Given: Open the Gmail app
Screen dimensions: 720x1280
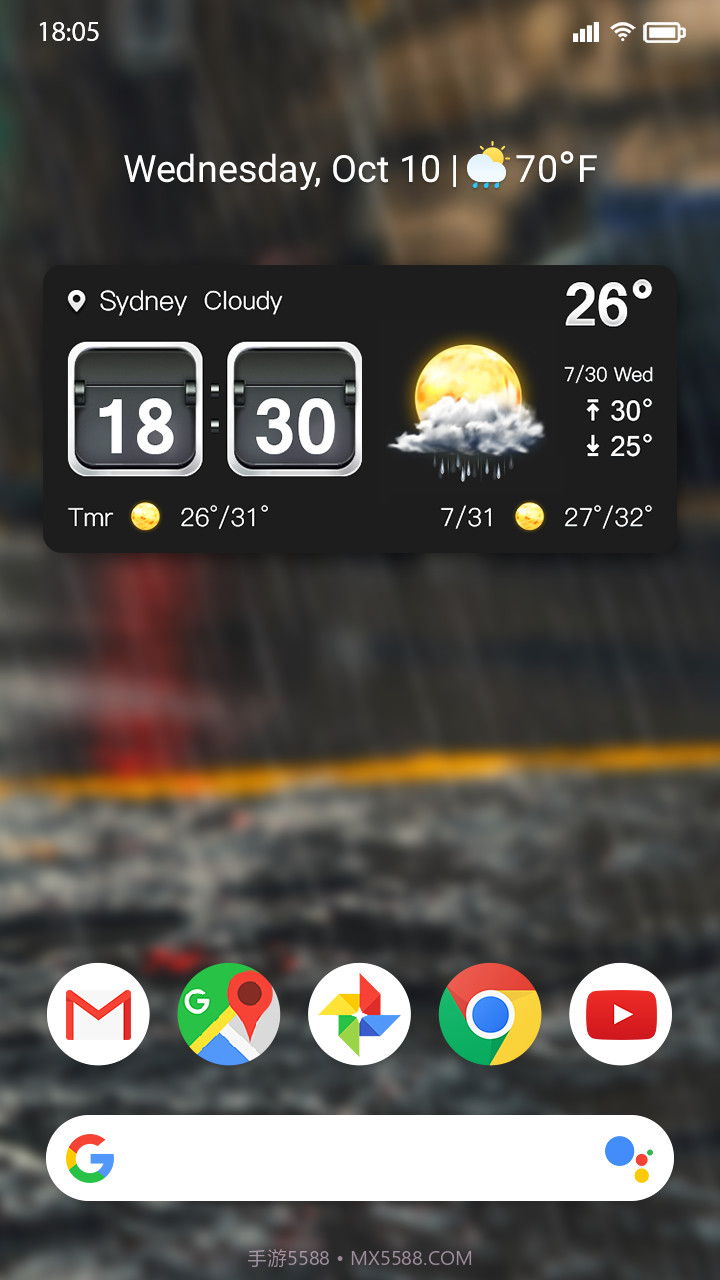Looking at the screenshot, I should click(98, 1014).
